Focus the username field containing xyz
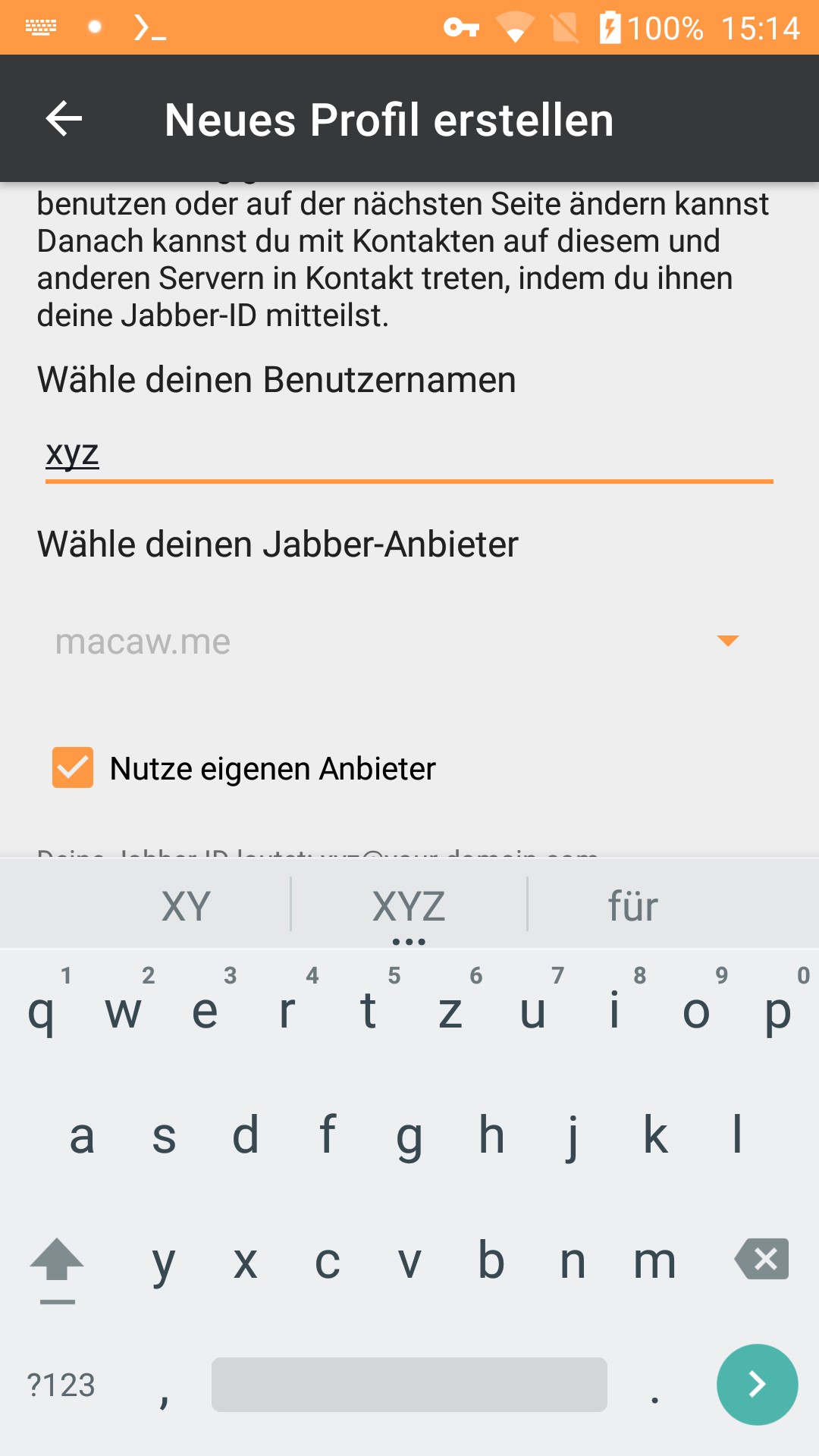 [409, 455]
